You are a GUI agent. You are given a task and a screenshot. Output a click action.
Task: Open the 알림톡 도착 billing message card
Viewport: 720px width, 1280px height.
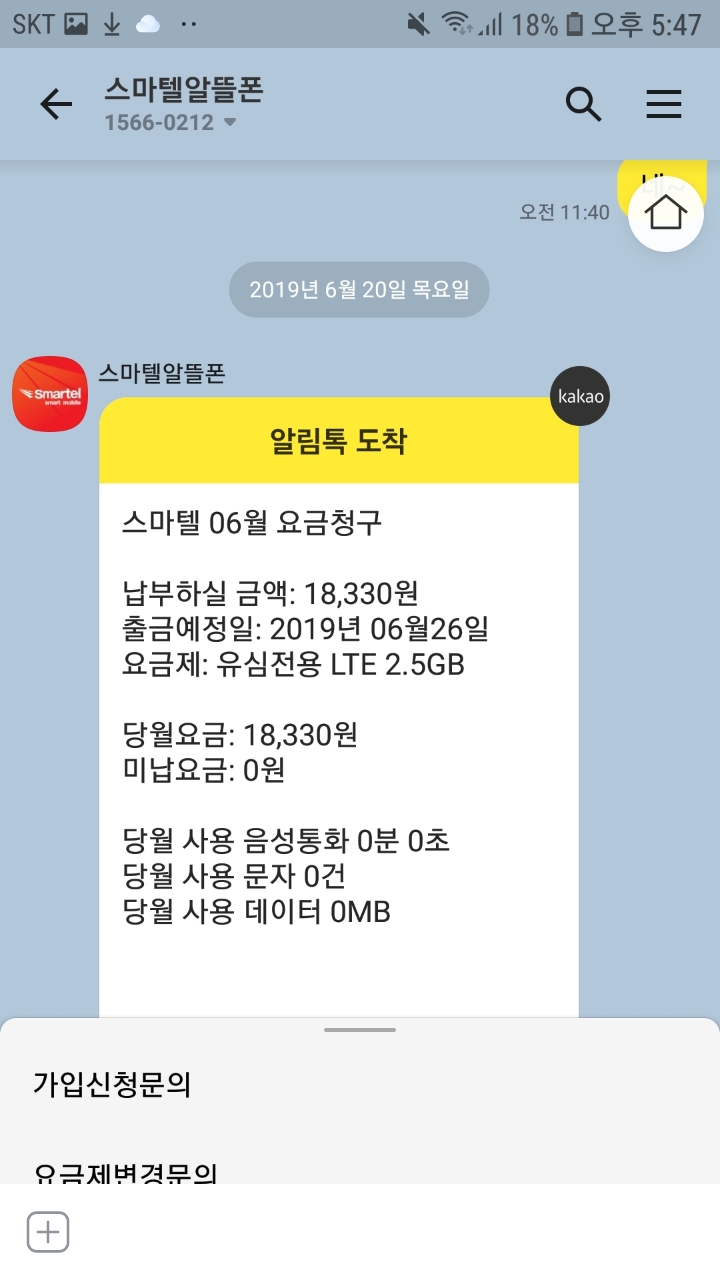pyautogui.click(x=339, y=707)
